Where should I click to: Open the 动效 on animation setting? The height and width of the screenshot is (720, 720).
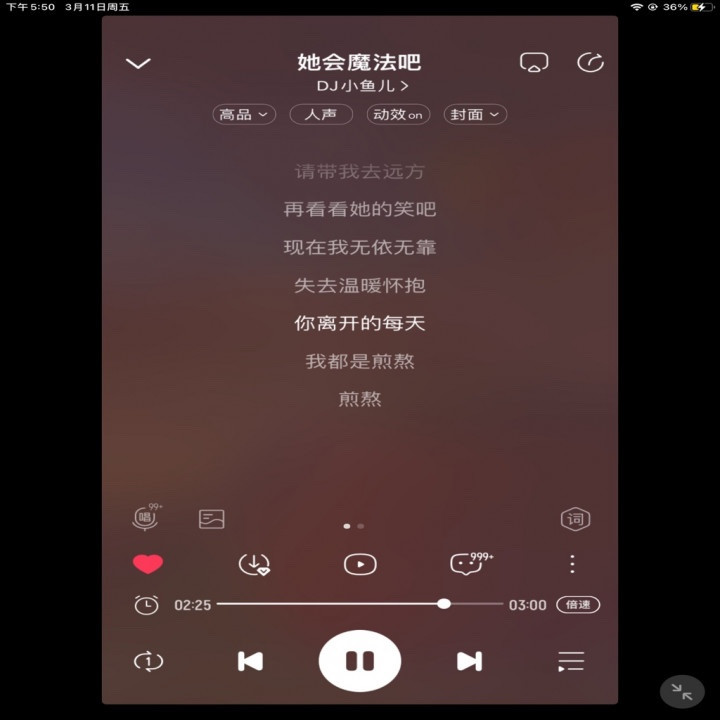[397, 114]
